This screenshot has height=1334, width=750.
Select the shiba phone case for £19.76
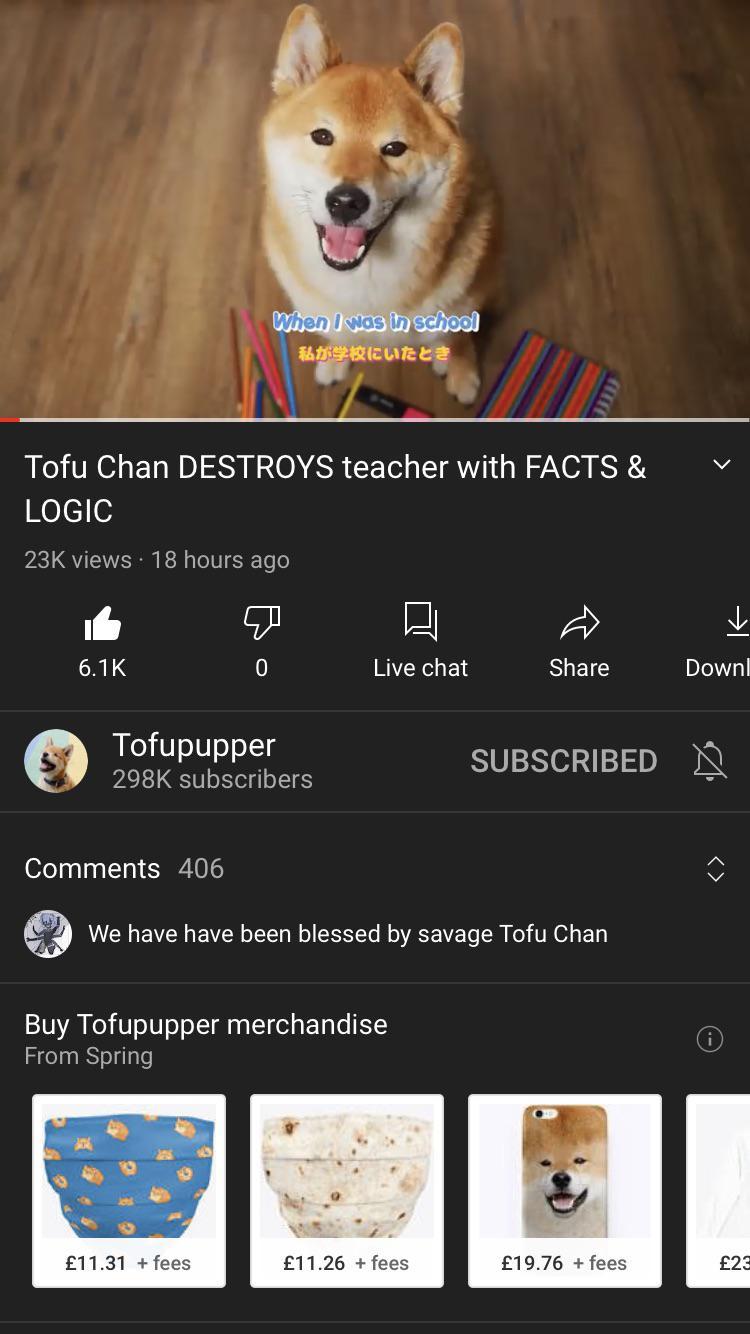coord(565,1190)
